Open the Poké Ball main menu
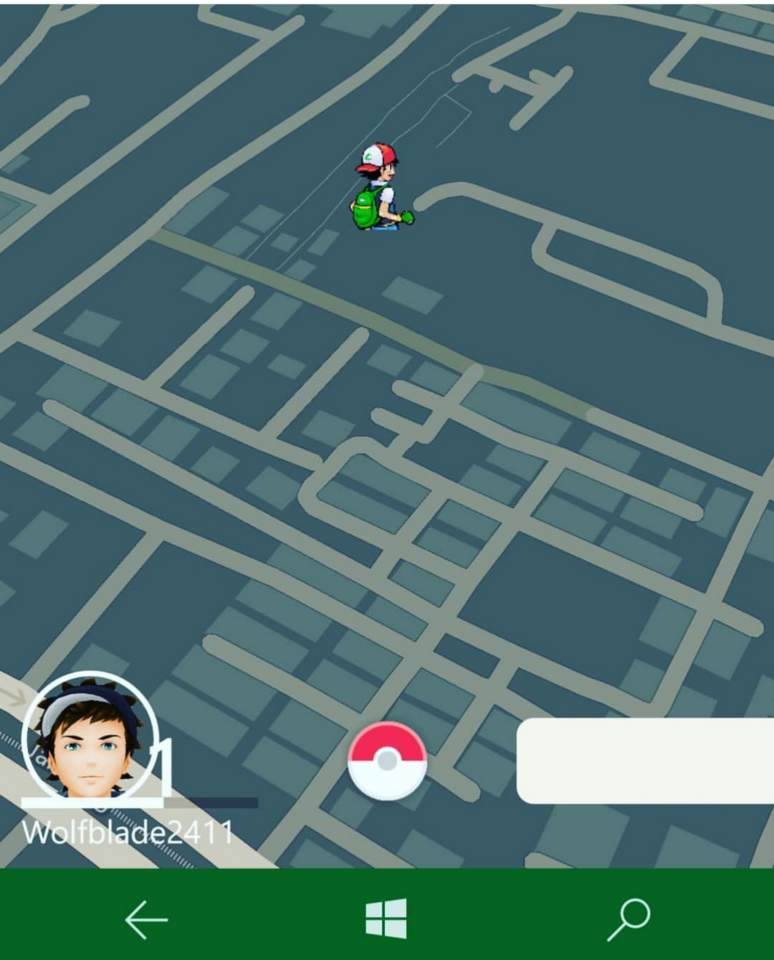774x960 pixels. coord(387,761)
